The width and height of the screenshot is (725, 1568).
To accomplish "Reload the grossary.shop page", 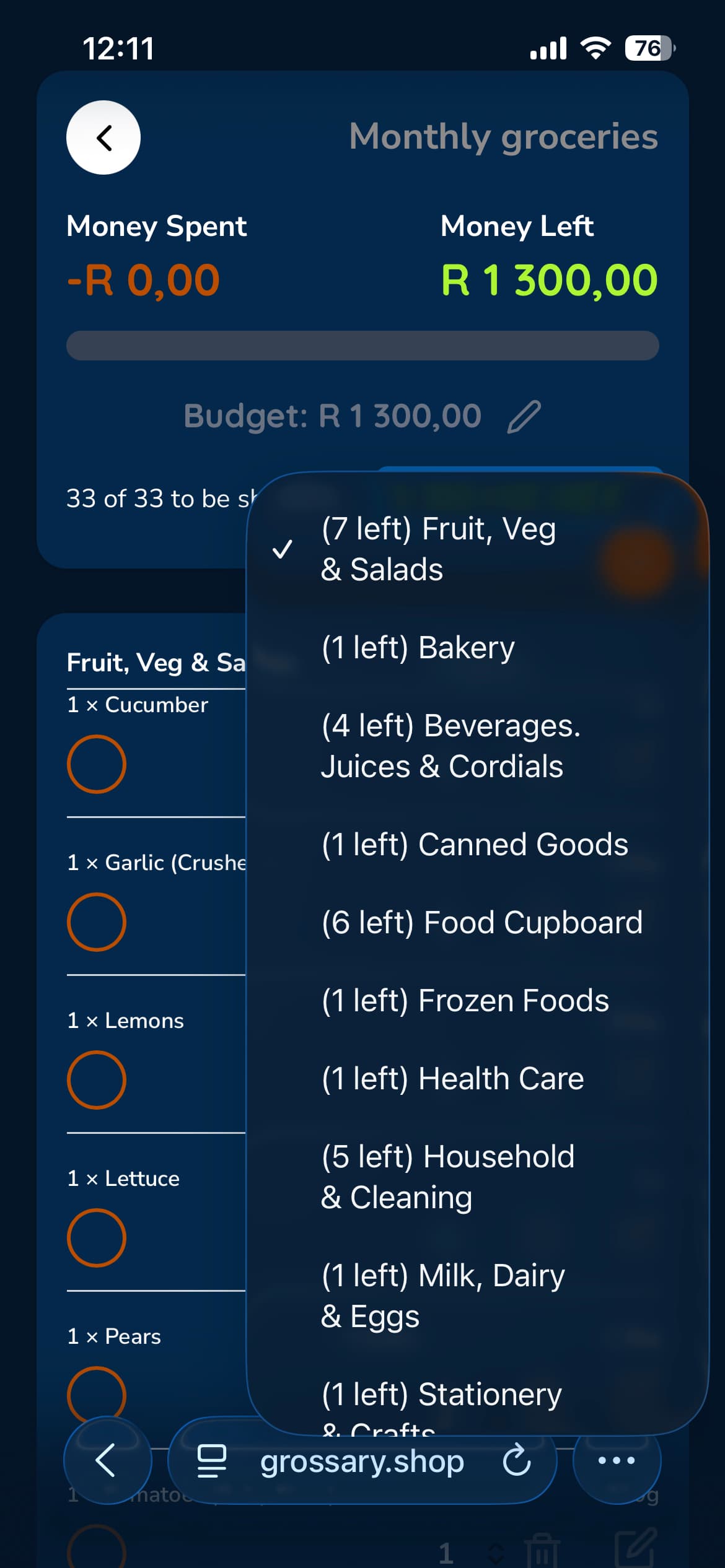I will 517,1461.
